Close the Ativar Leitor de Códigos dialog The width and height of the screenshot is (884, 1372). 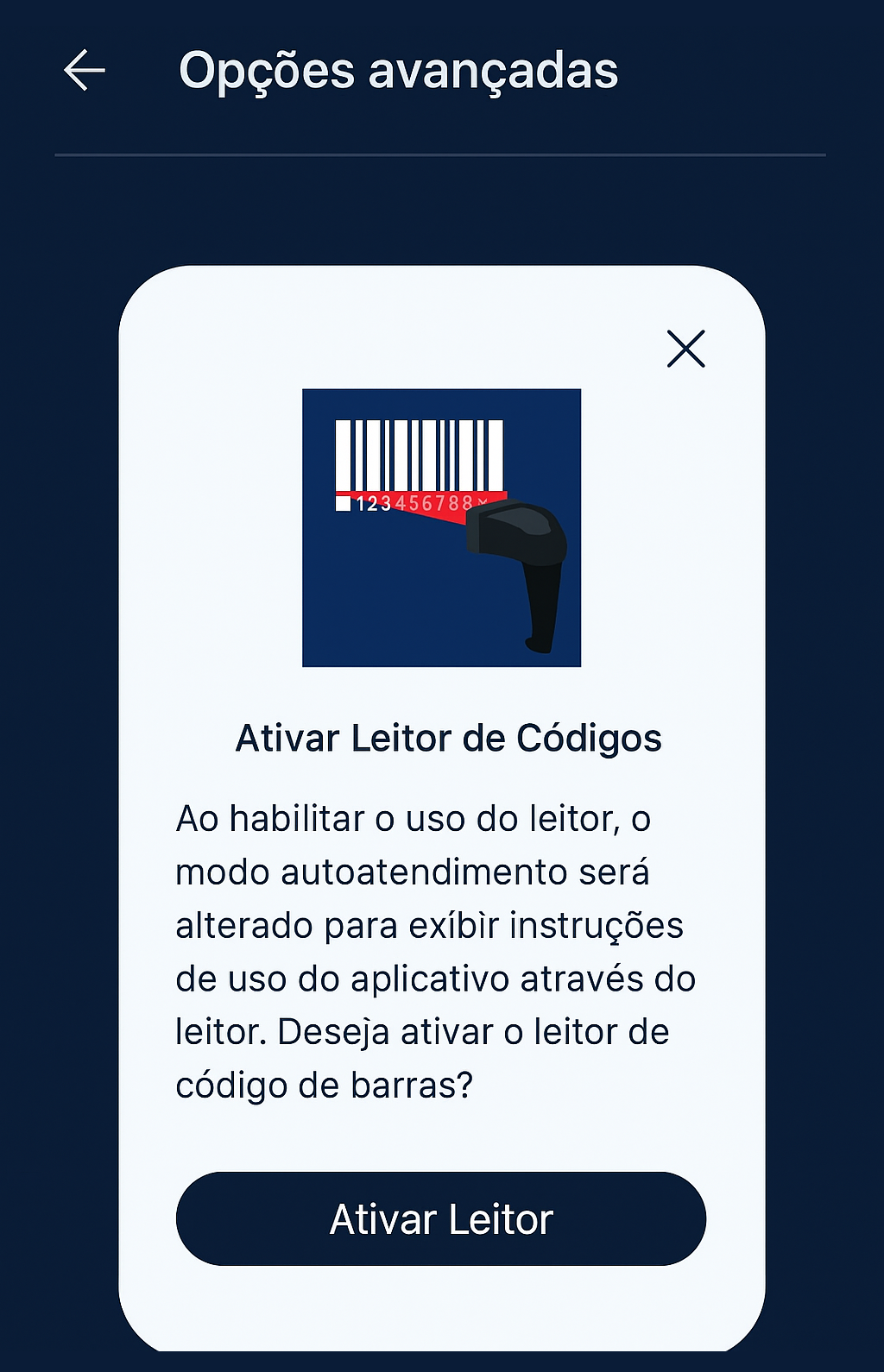686,349
